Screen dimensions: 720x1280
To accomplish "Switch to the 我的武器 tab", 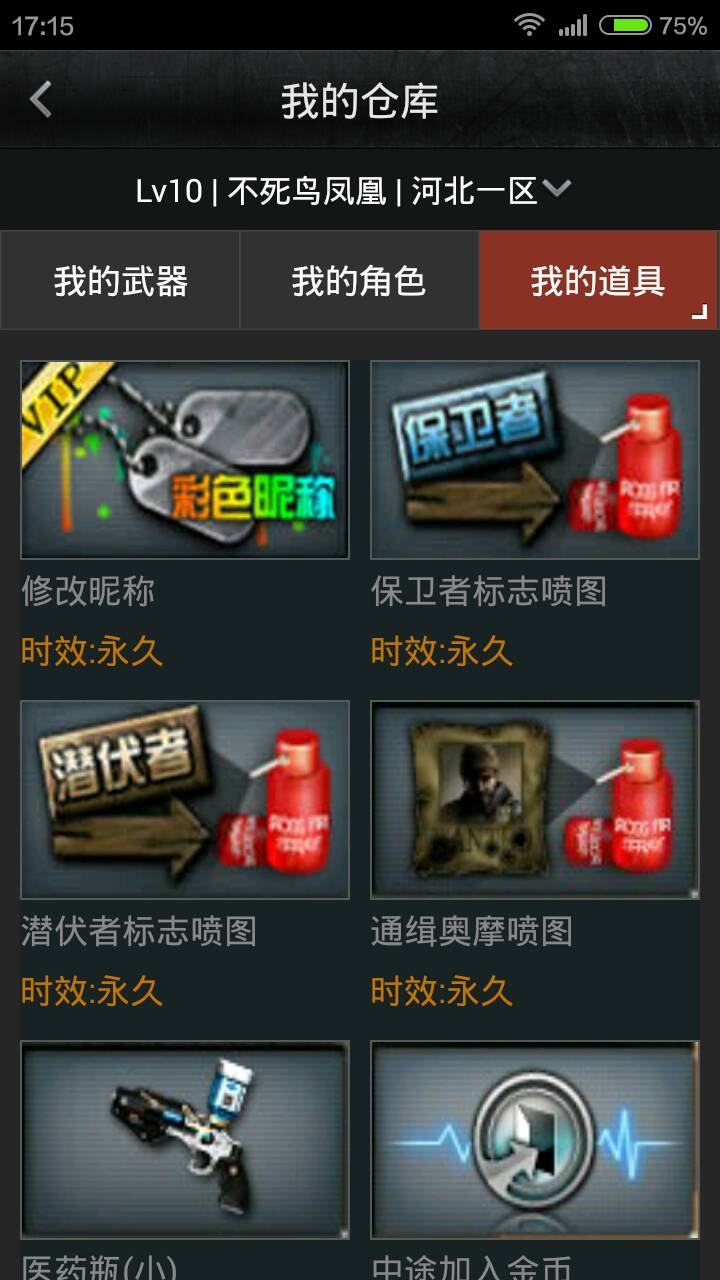I will click(x=119, y=283).
